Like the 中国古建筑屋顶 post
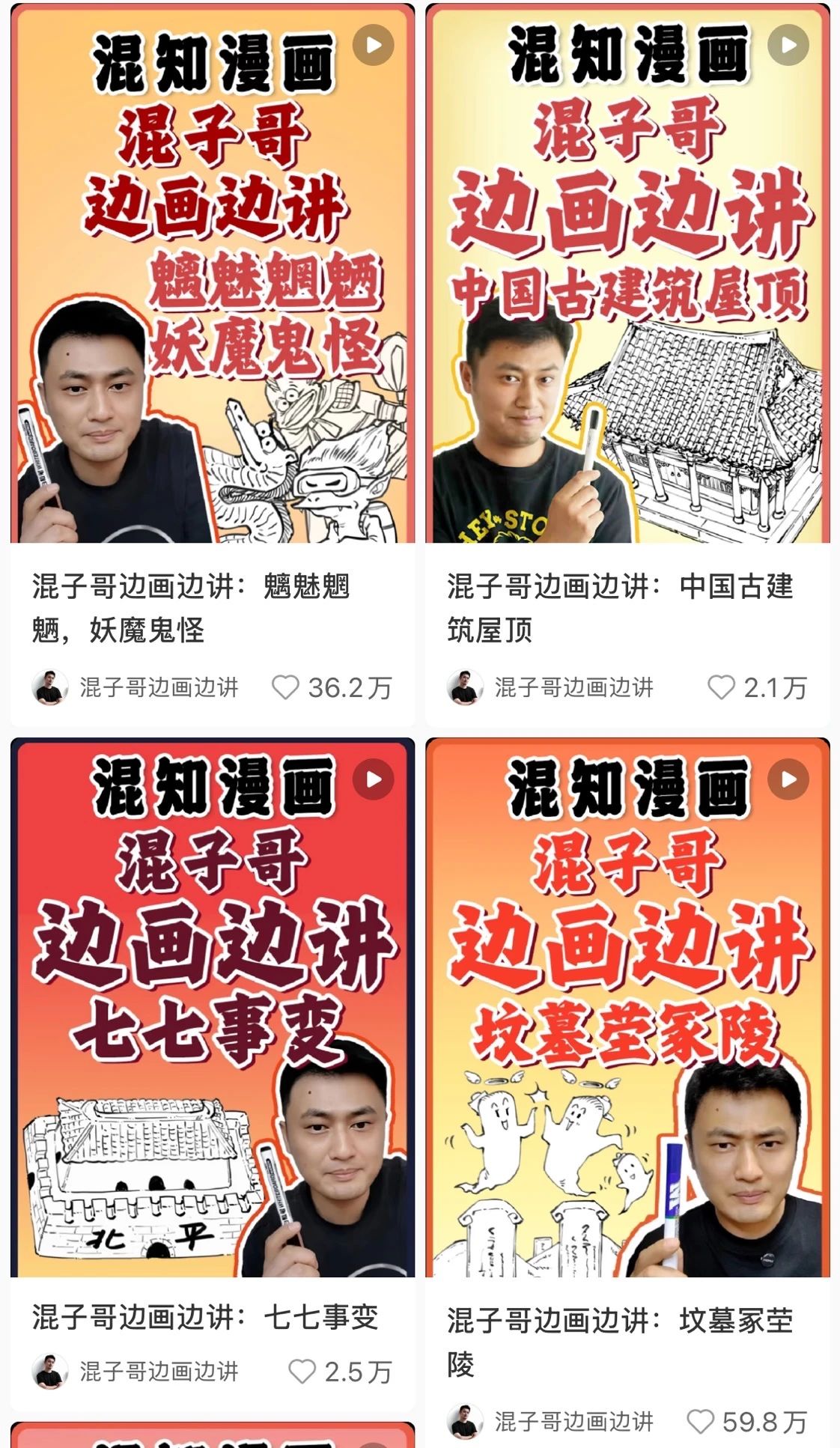Viewport: 840px width, 1448px height. tap(721, 687)
